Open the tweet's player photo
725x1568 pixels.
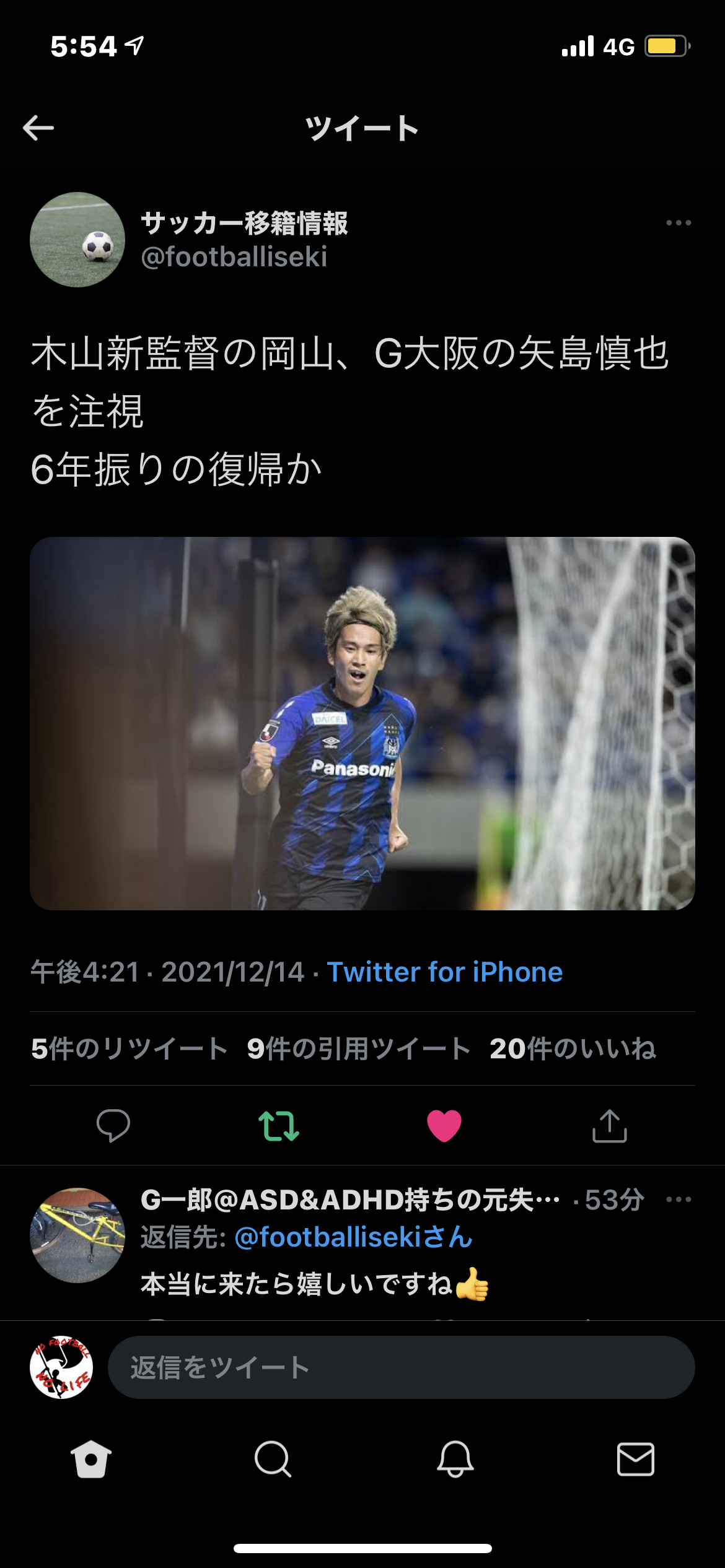point(362,723)
